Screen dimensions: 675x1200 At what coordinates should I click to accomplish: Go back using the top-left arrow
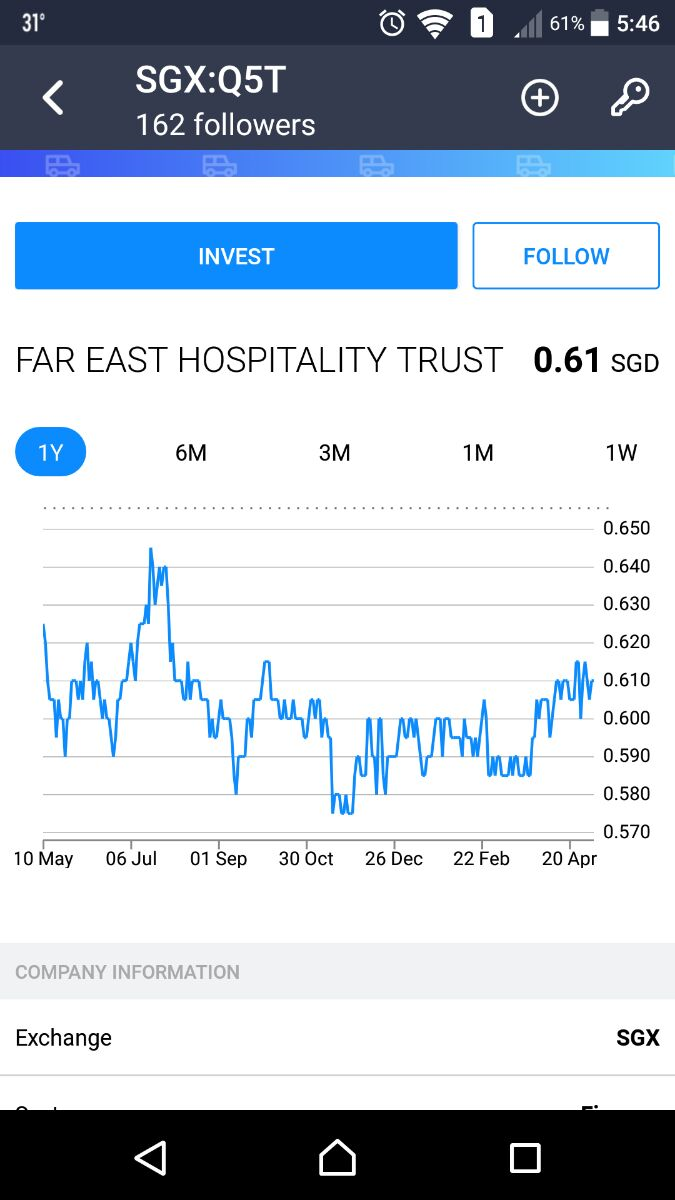(x=53, y=98)
